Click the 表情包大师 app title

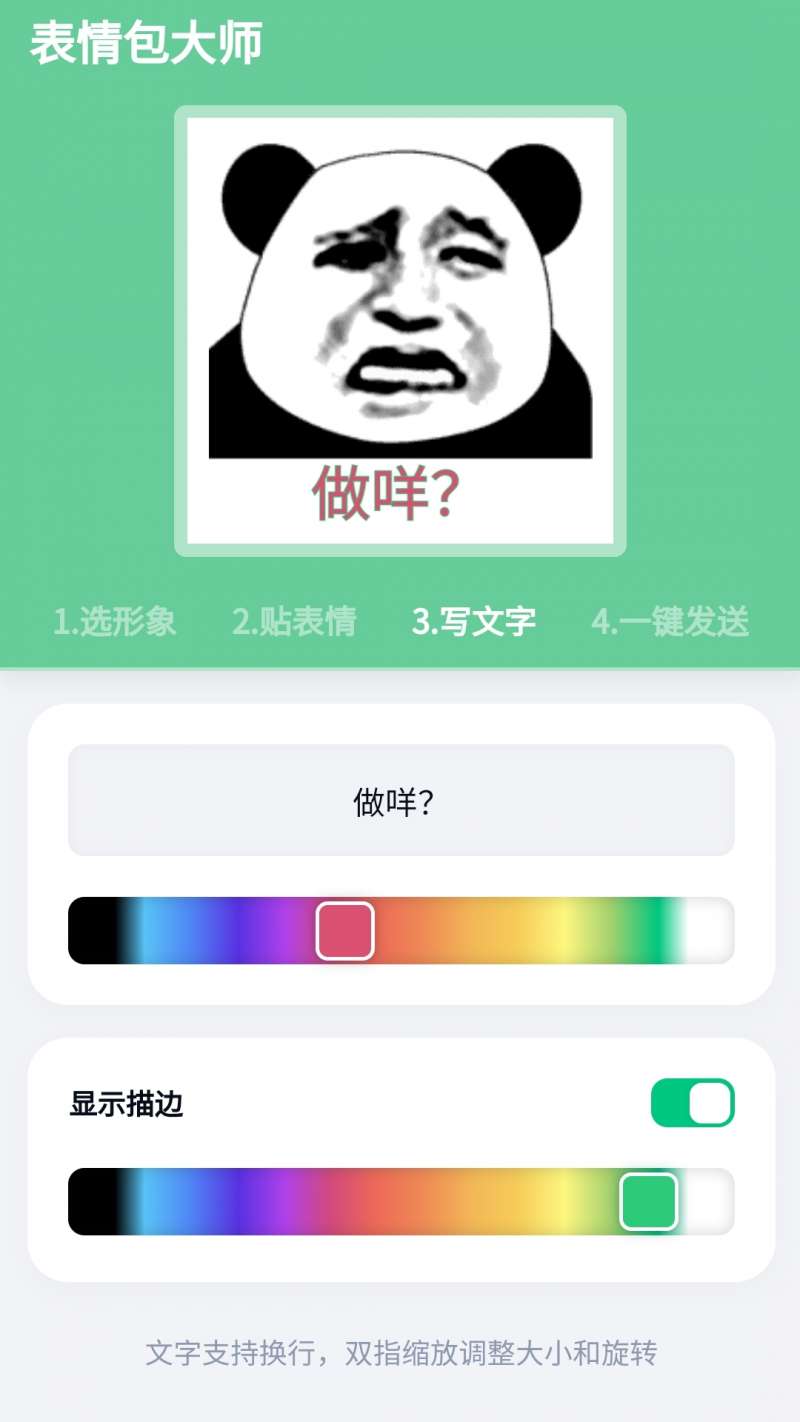[144, 43]
